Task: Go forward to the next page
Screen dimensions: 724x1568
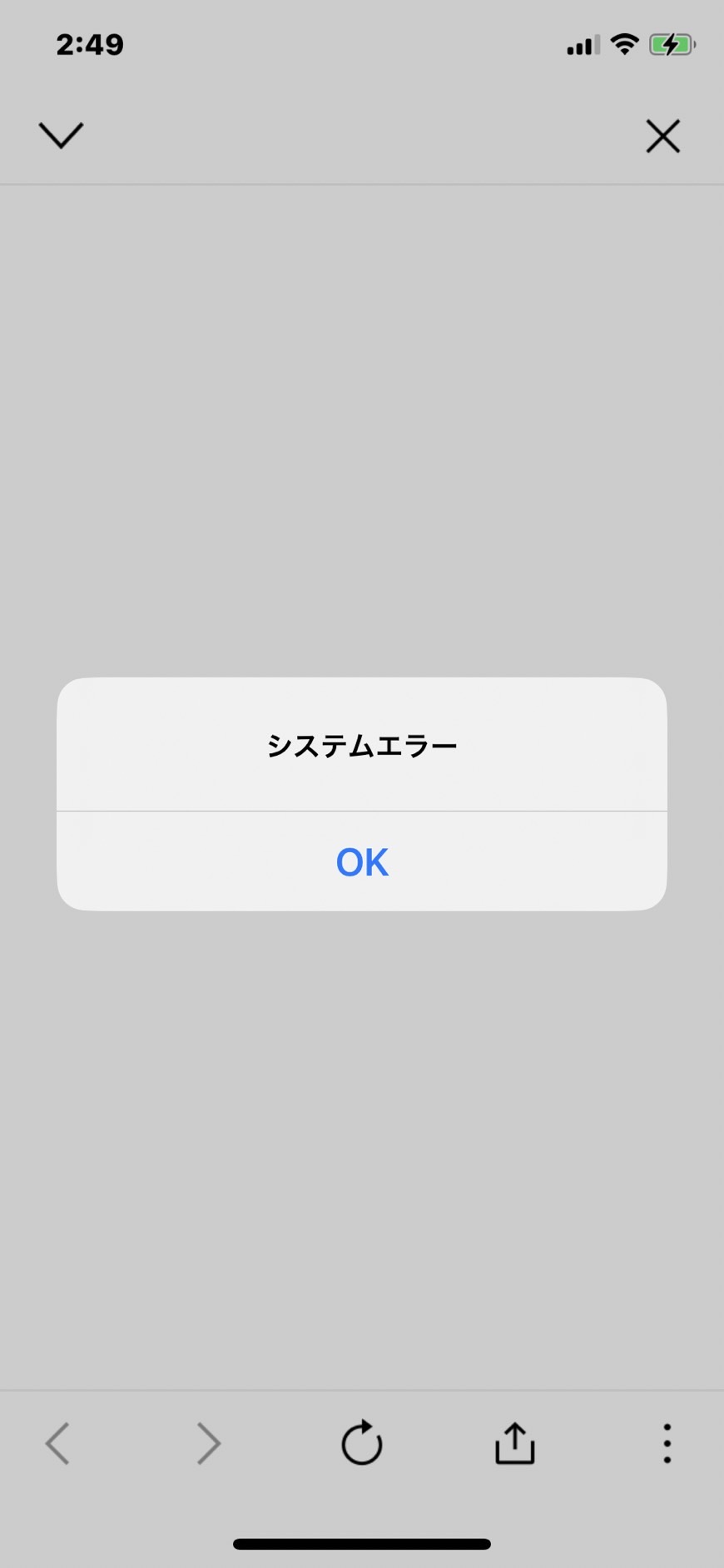Action: [209, 1443]
